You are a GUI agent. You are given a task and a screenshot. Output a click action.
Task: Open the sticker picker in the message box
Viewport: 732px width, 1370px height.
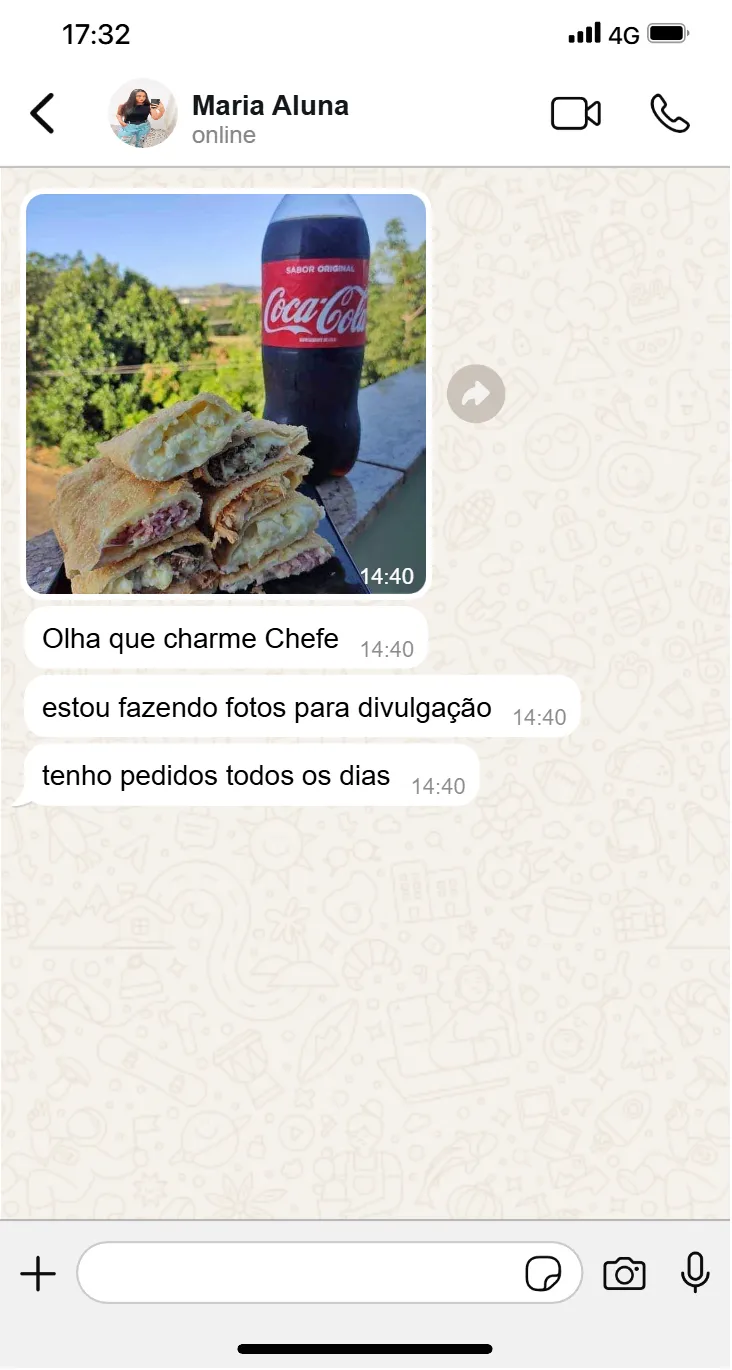[x=543, y=1274]
